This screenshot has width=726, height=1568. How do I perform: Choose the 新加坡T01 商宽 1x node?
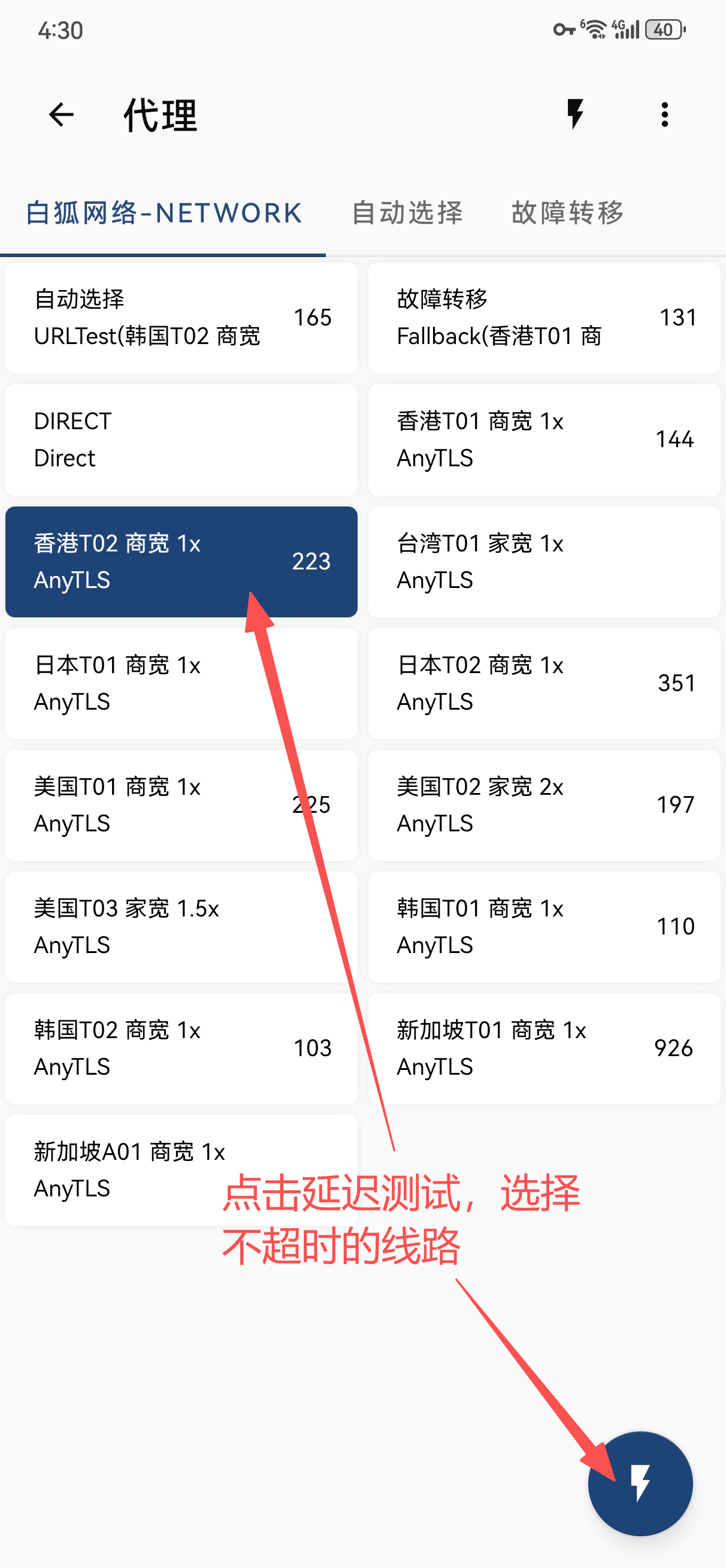544,1048
